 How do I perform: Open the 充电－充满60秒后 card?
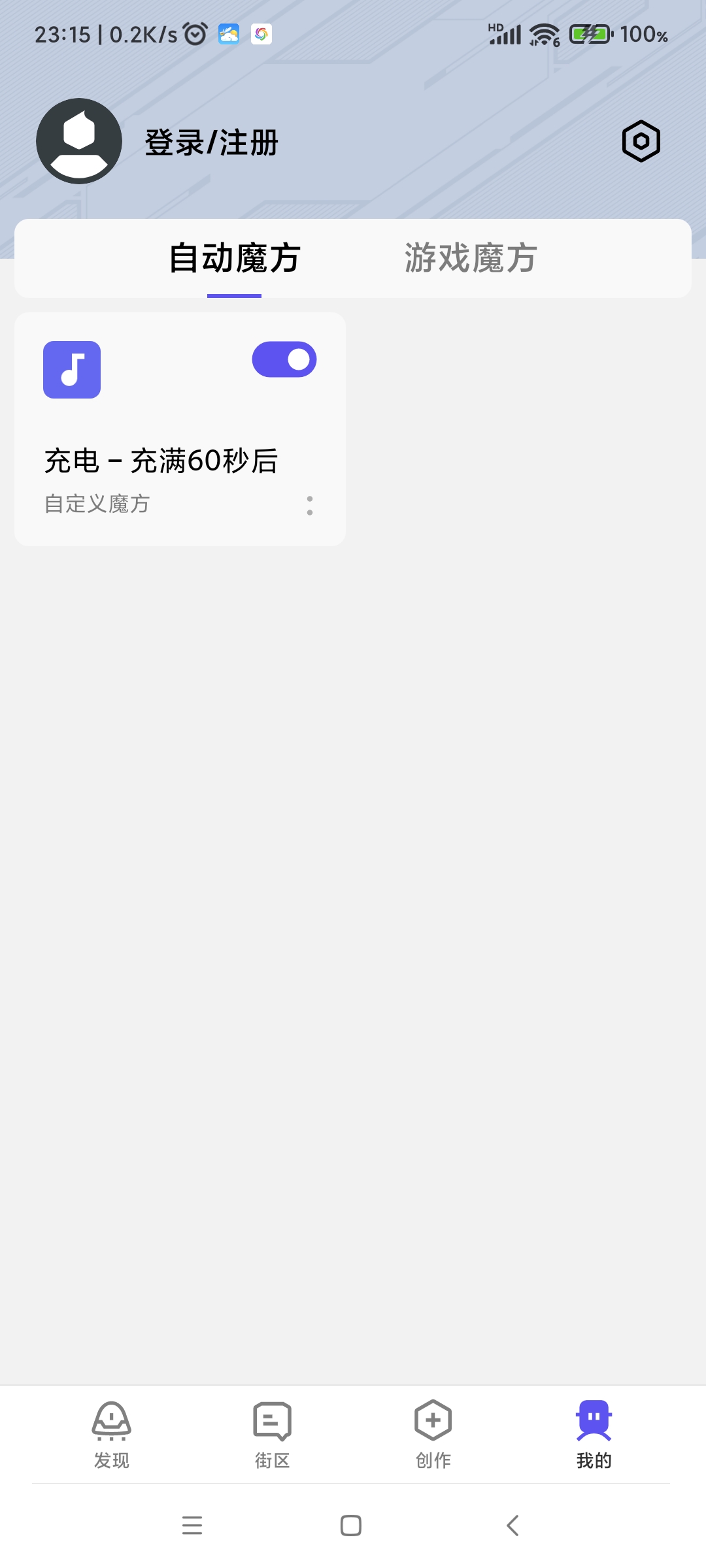(x=180, y=429)
